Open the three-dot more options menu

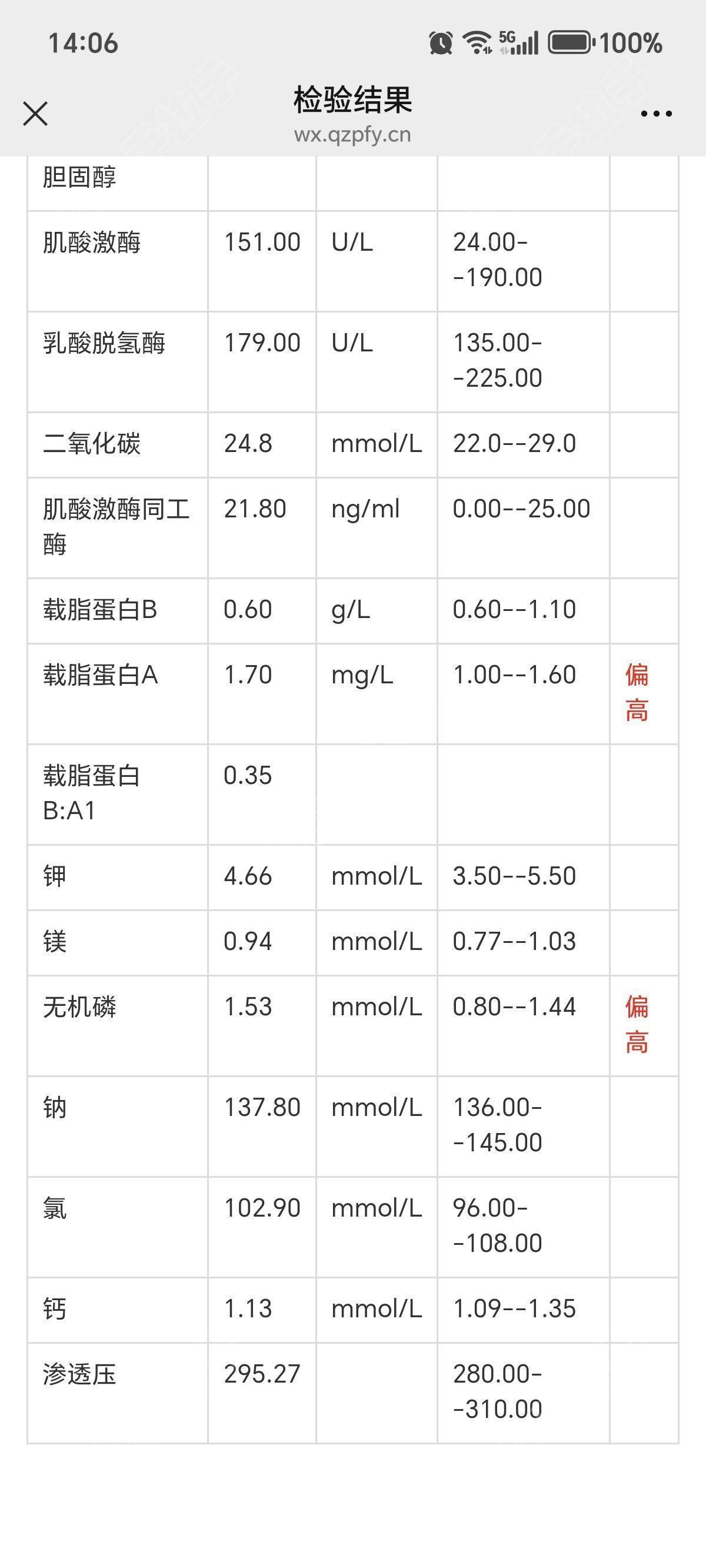click(x=656, y=113)
